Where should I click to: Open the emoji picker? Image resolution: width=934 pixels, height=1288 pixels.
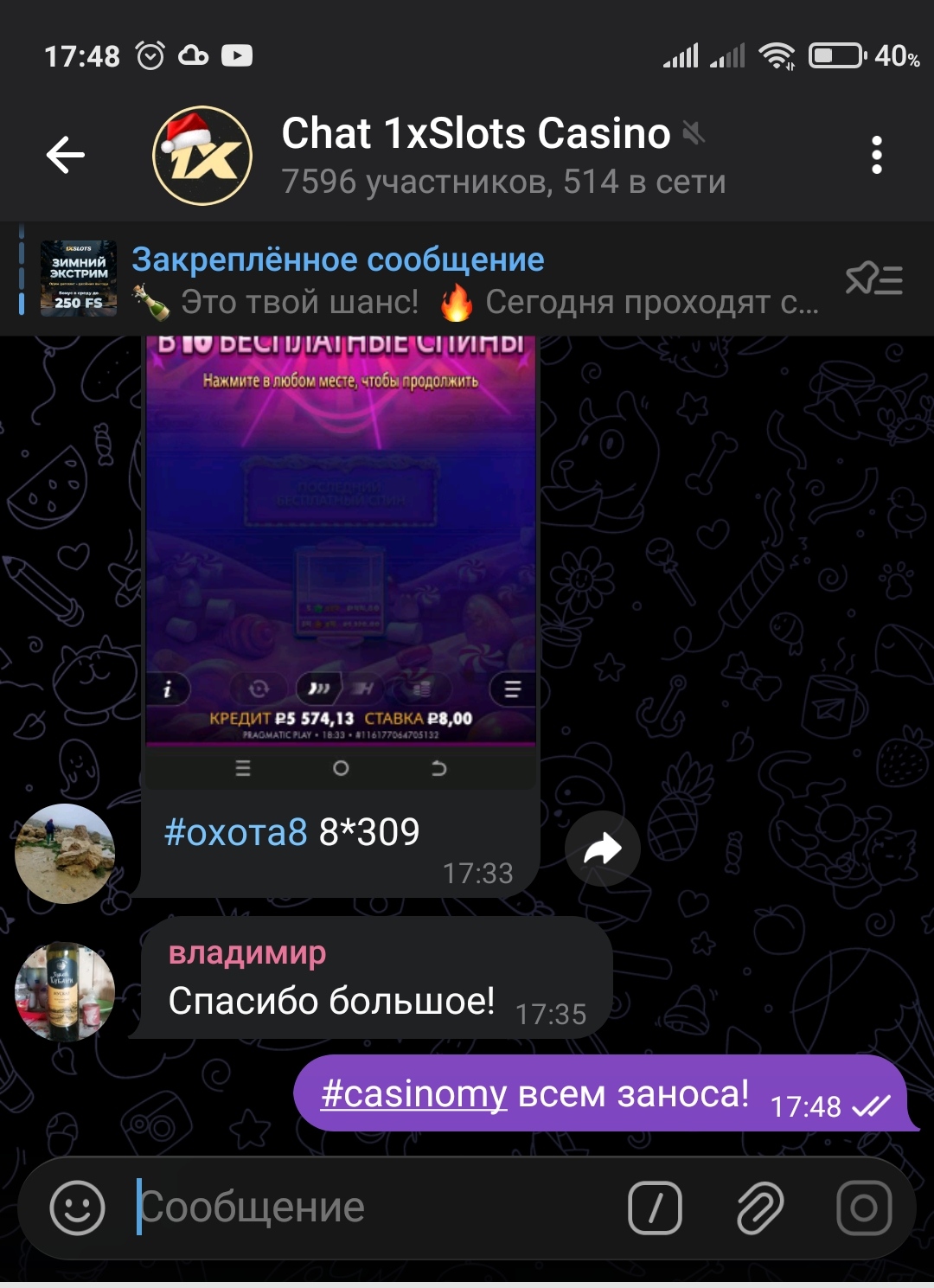[x=77, y=1208]
